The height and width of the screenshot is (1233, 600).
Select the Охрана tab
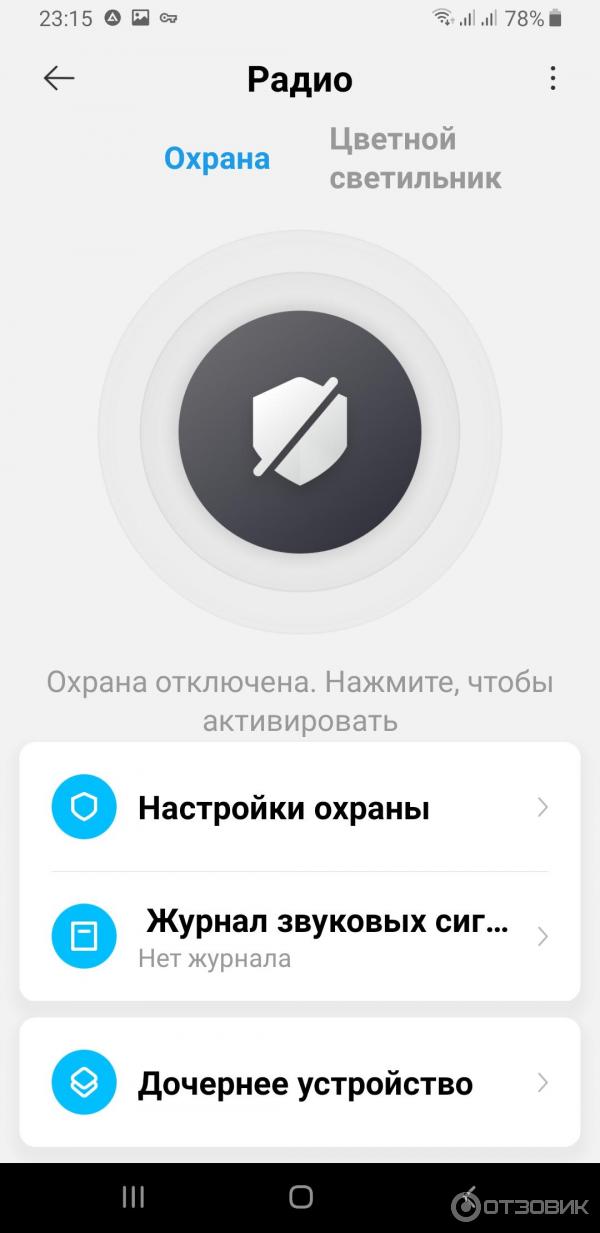click(217, 158)
